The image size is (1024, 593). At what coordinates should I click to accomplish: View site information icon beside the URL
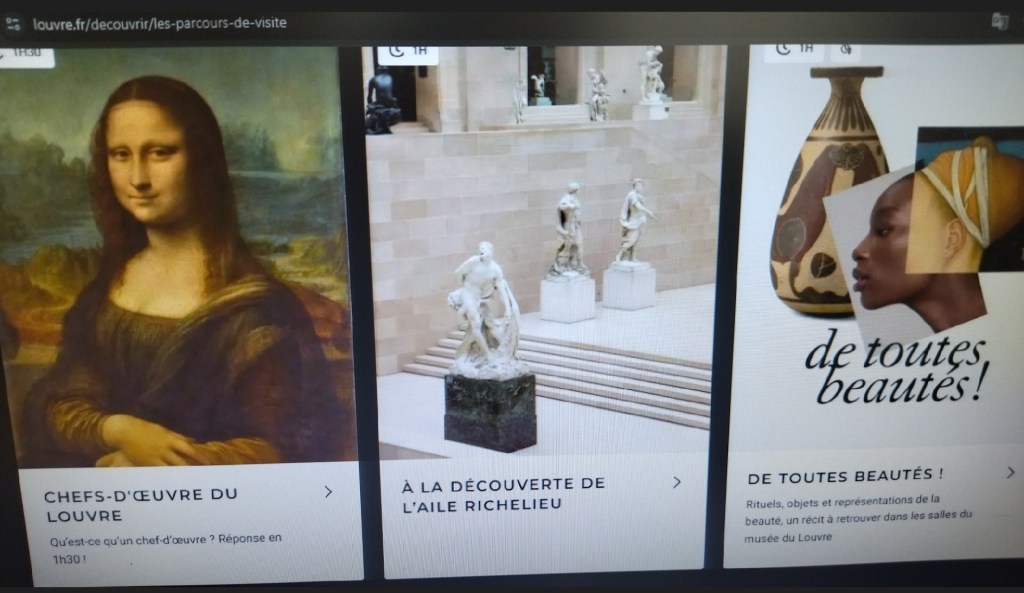point(13,23)
